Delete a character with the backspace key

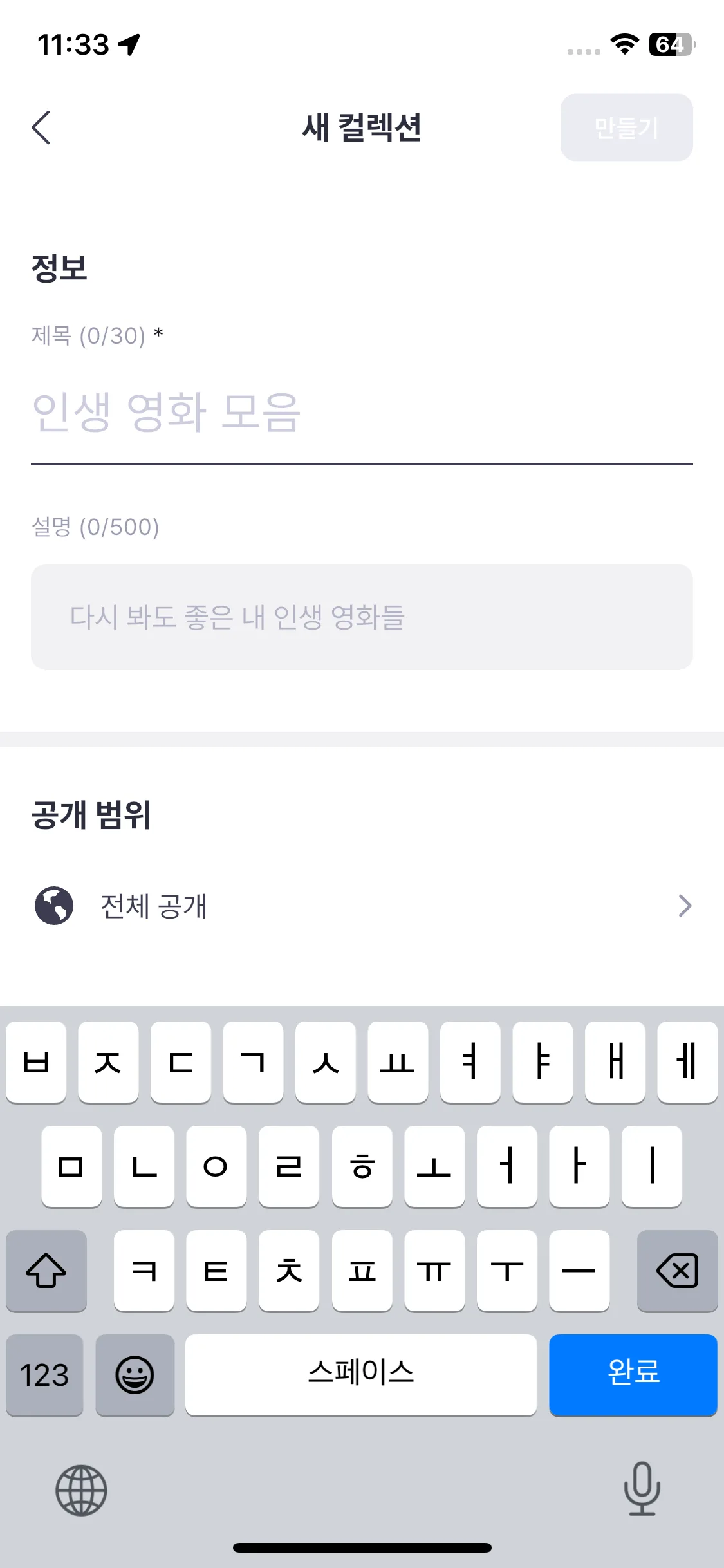(x=676, y=1271)
